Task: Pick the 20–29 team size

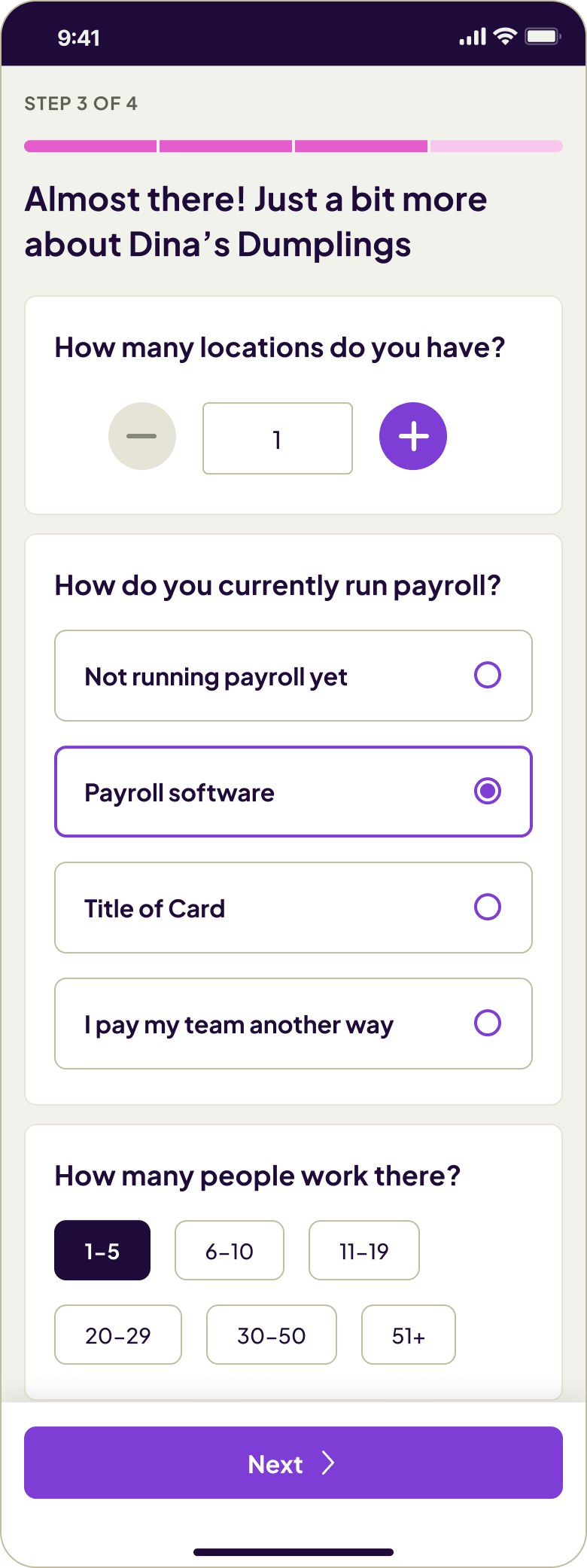Action: point(118,1335)
